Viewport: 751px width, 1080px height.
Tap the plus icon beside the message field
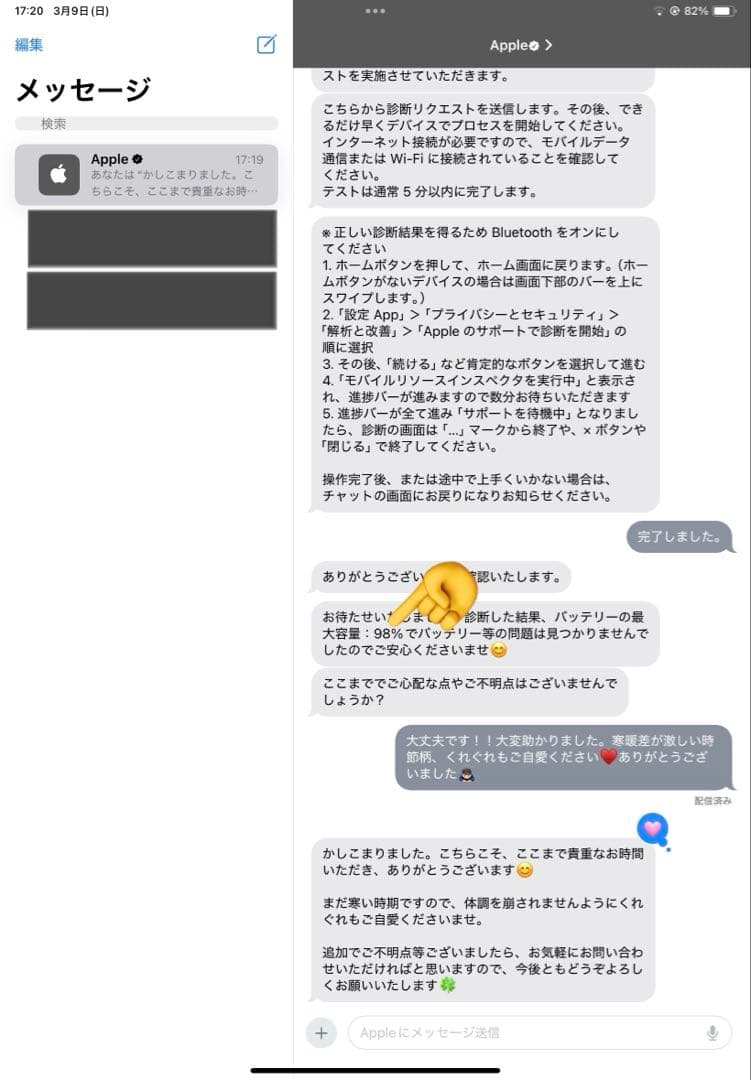[x=321, y=1033]
